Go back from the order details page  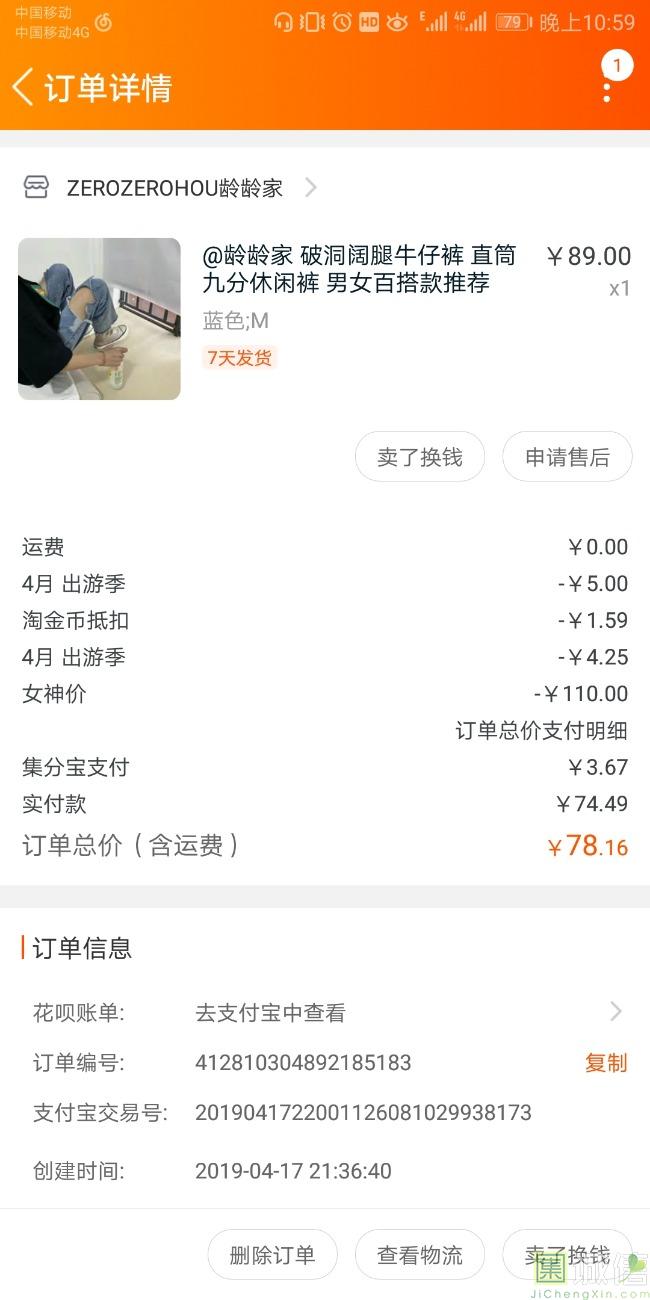pyautogui.click(x=24, y=87)
